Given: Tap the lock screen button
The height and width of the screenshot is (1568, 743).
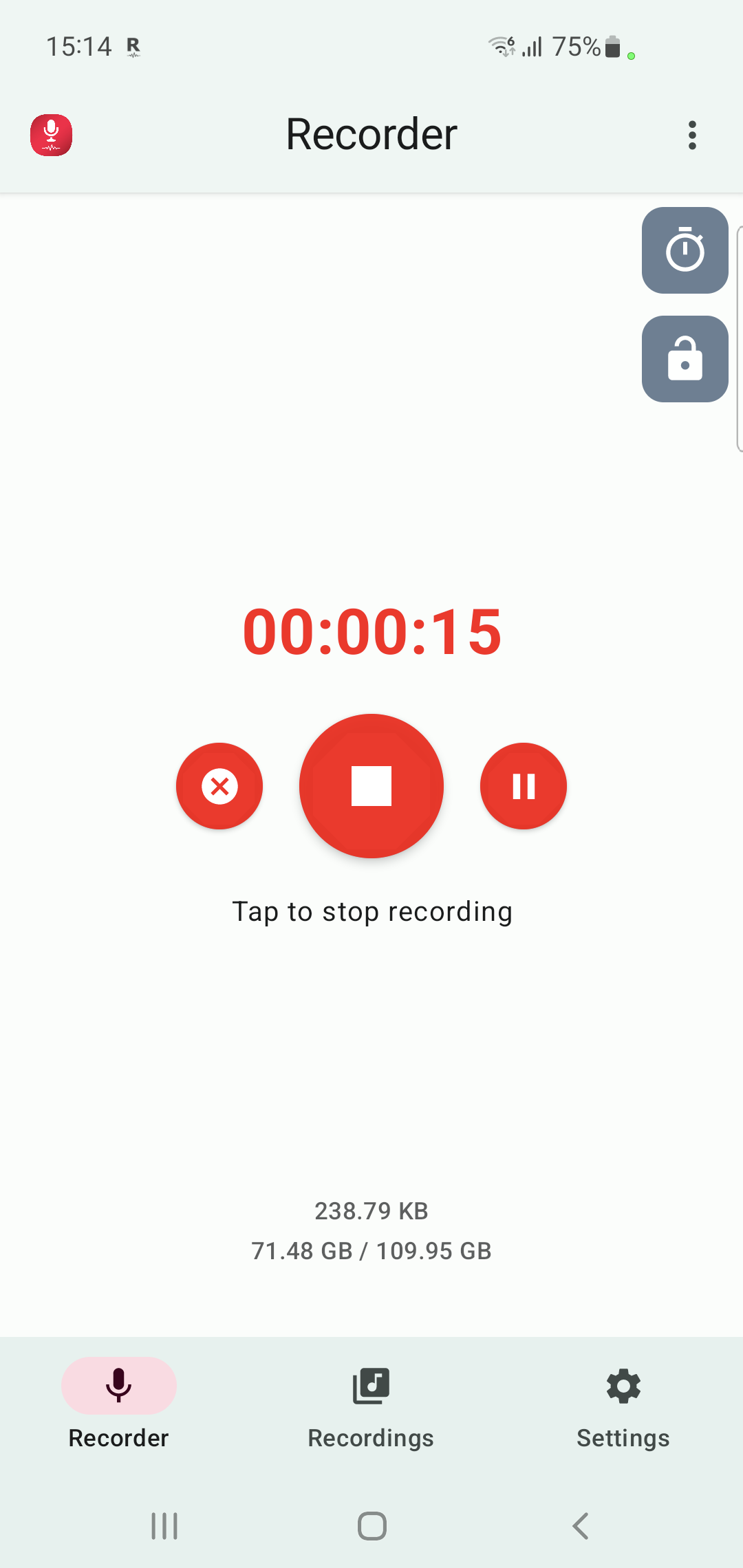Looking at the screenshot, I should 685,359.
